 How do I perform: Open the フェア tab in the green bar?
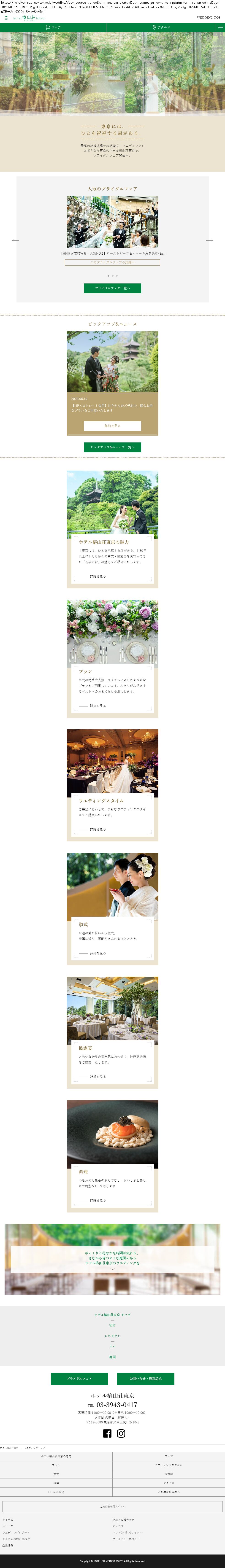tap(53, 27)
